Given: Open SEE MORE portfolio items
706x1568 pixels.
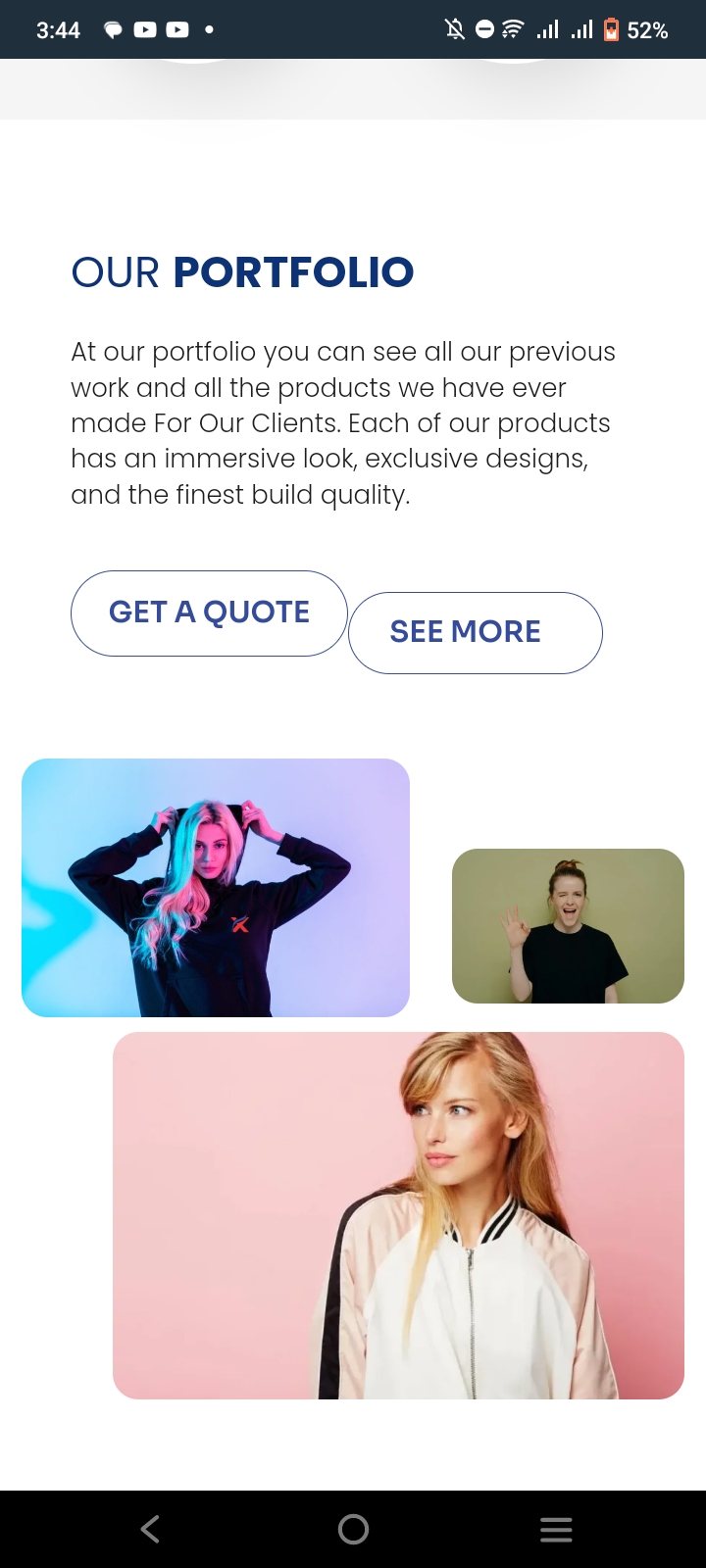Looking at the screenshot, I should click(x=476, y=633).
